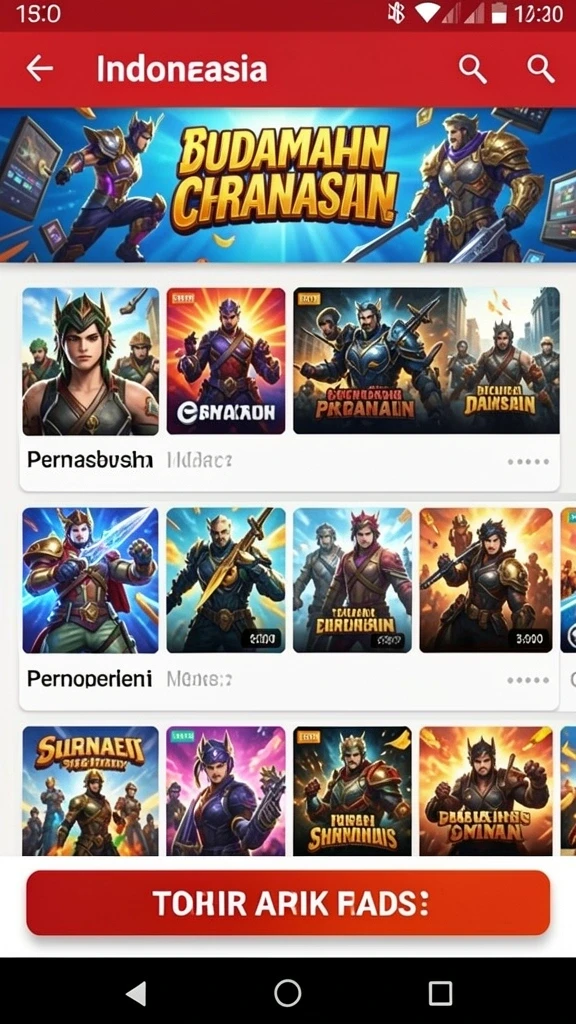Open the Shnanais game tile
This screenshot has height=1024, width=576.
point(353,791)
